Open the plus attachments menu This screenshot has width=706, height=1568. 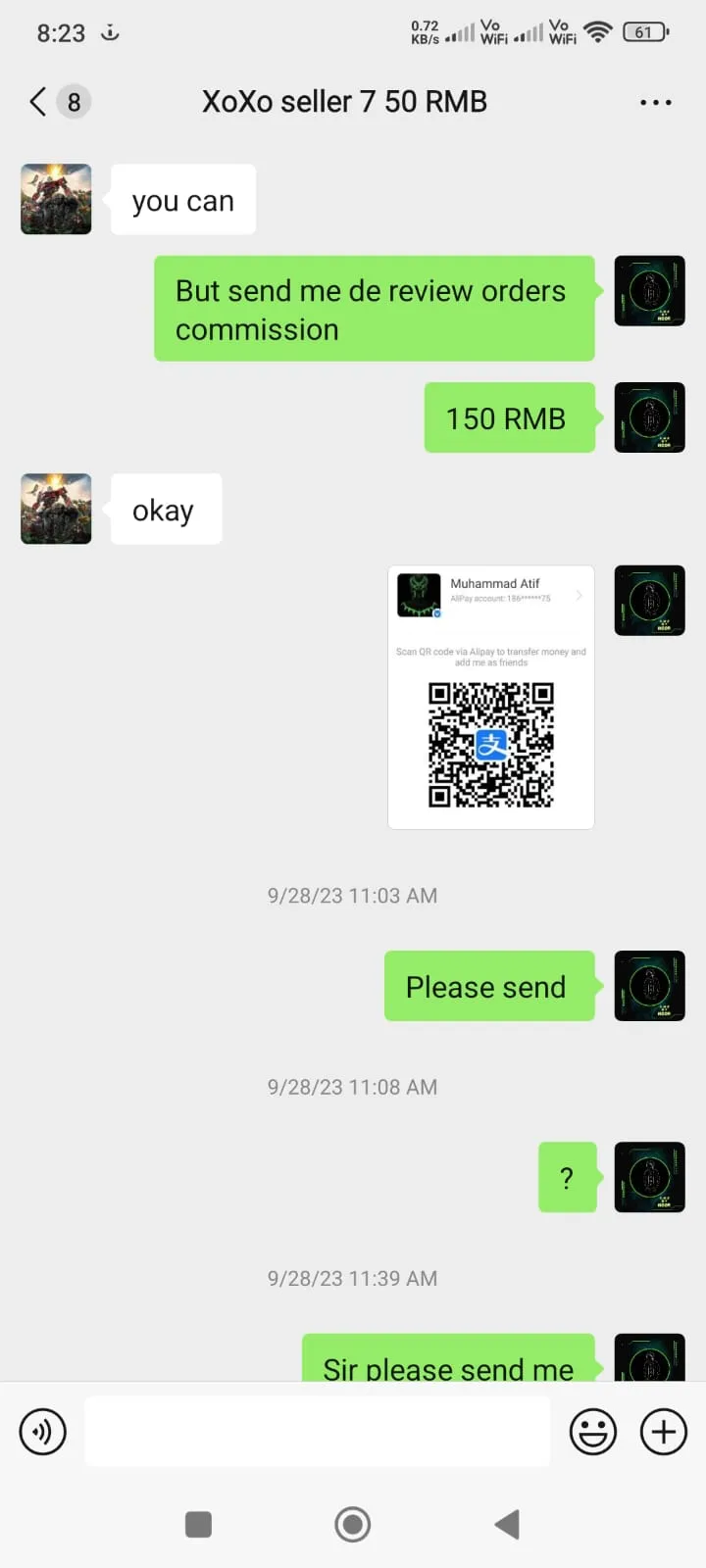coord(664,1432)
